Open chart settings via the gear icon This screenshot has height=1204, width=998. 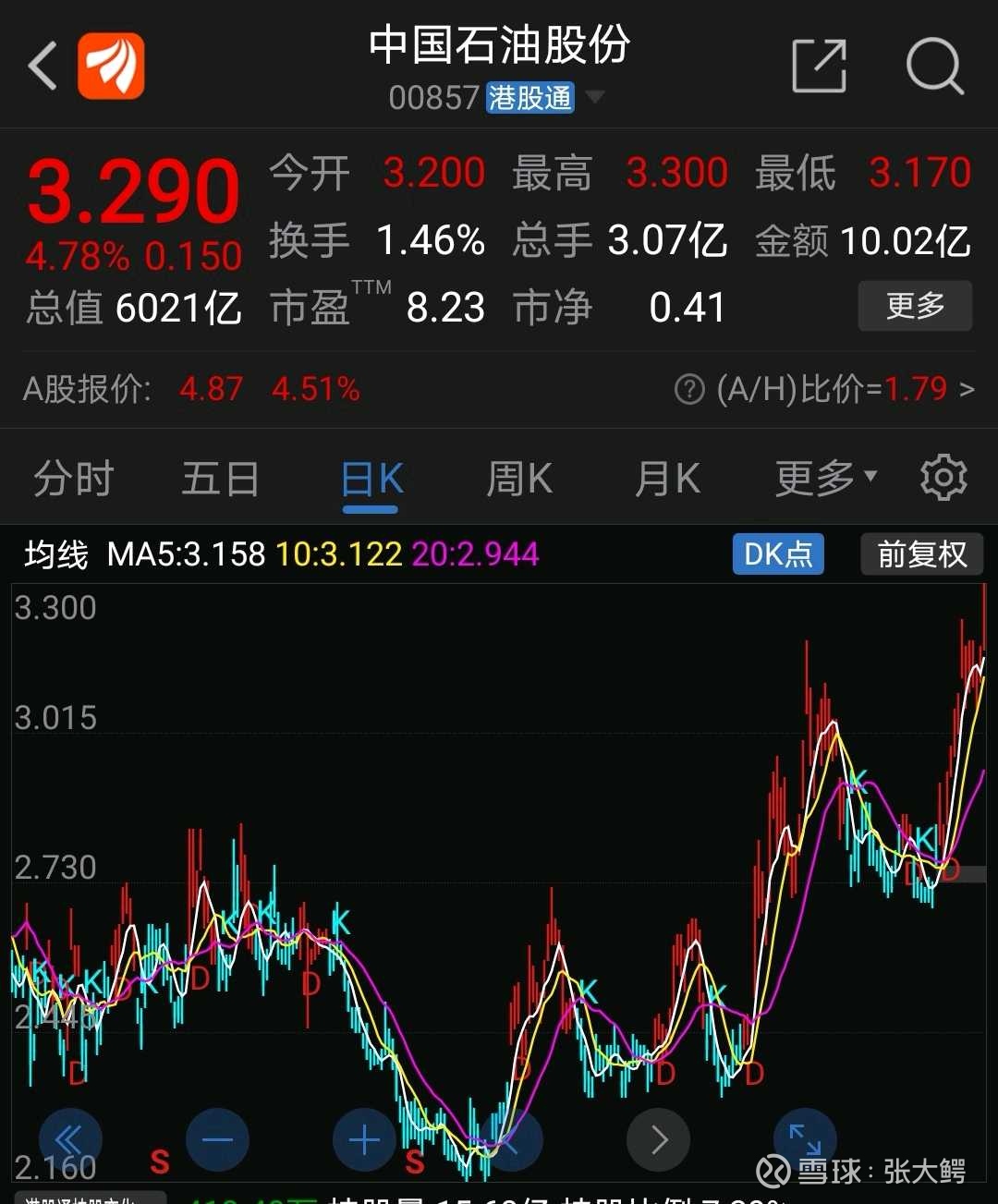click(943, 477)
